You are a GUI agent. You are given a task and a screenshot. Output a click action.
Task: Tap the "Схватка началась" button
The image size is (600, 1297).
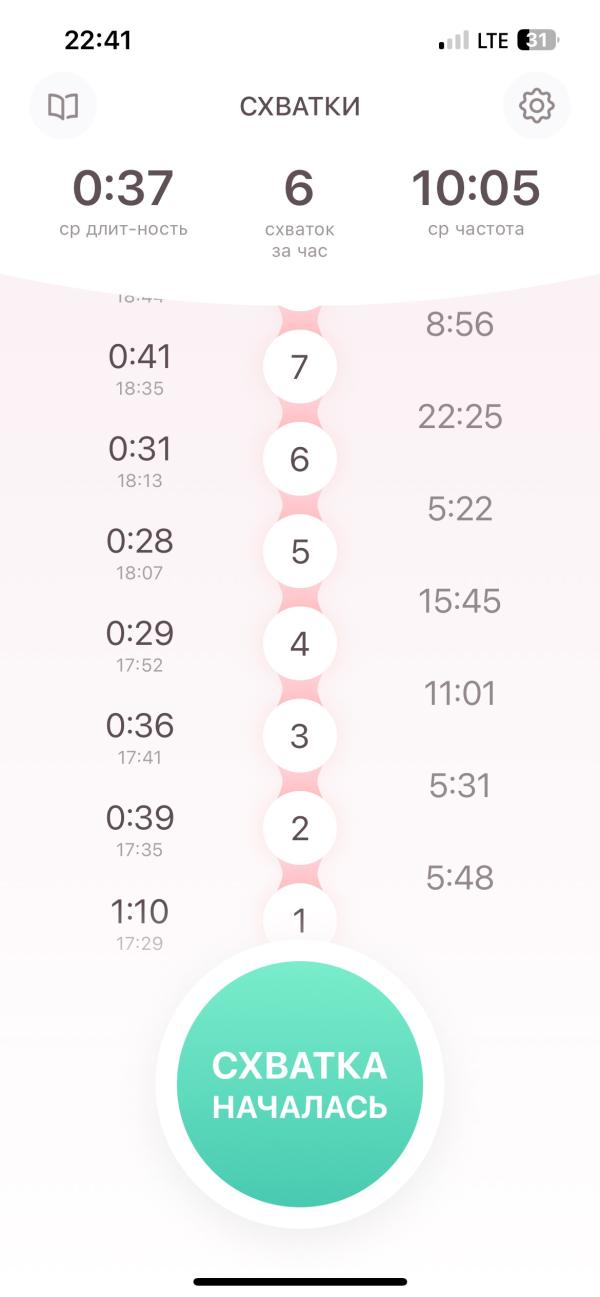(x=300, y=1084)
